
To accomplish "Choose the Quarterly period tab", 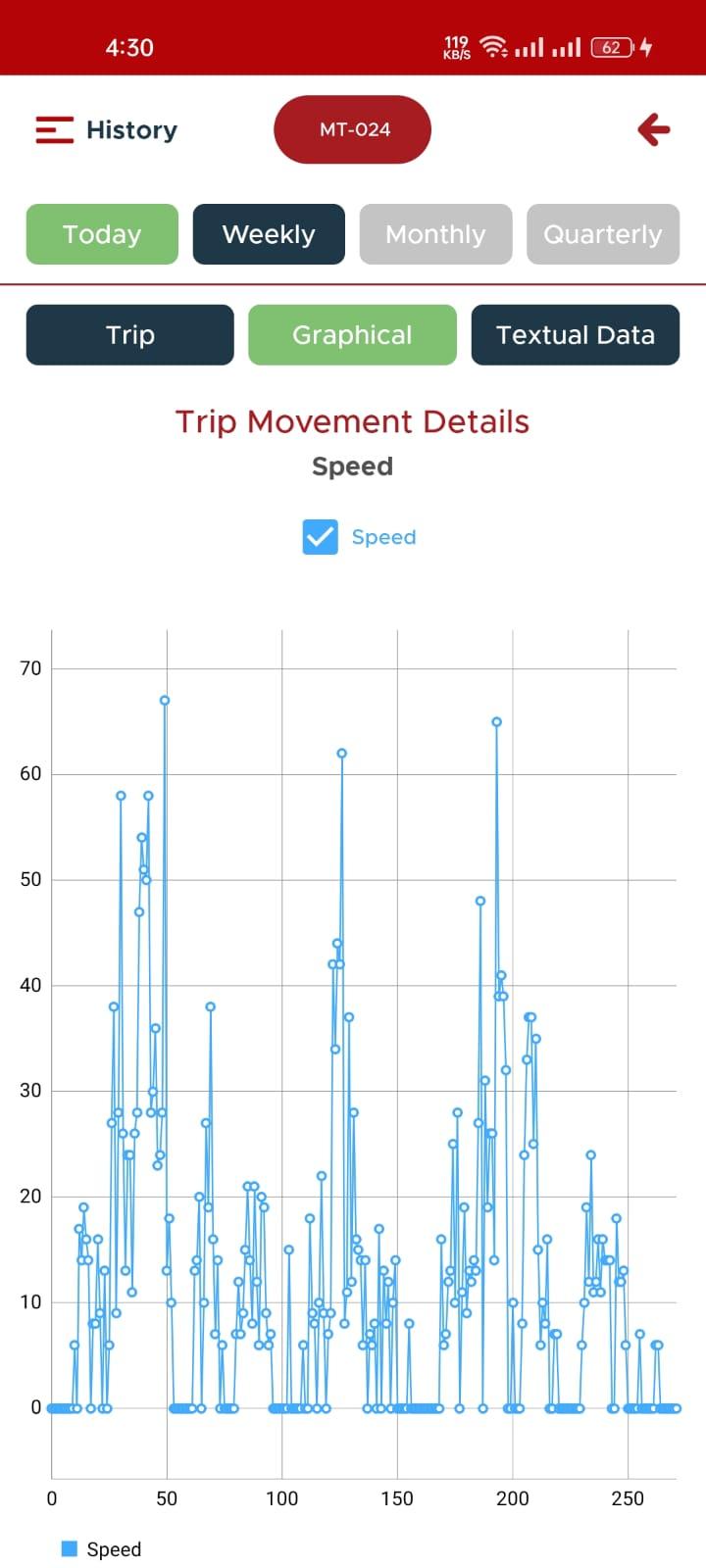I will tap(602, 234).
